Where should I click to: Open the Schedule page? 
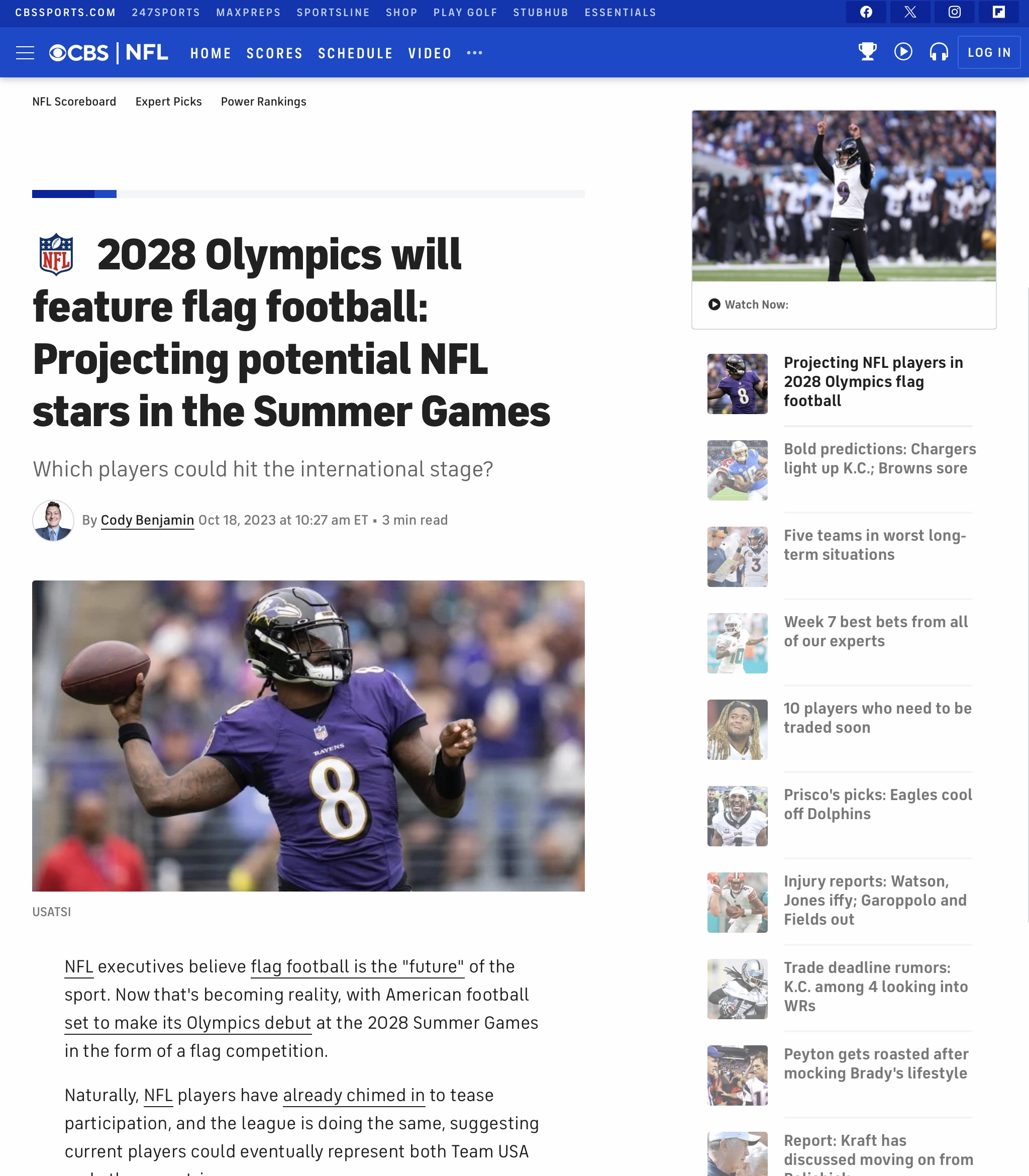tap(355, 53)
